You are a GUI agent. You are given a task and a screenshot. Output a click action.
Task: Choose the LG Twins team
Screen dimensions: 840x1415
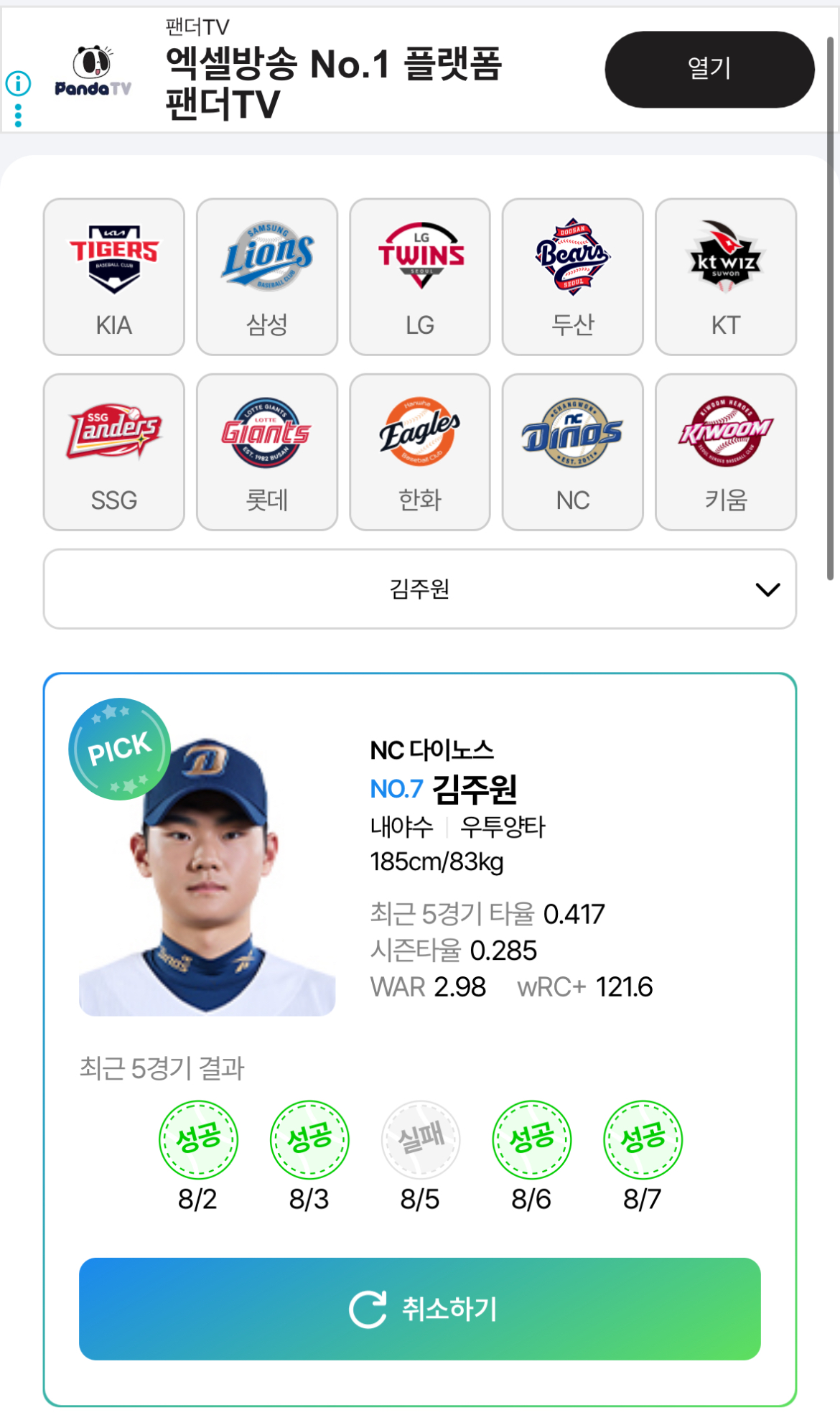pyautogui.click(x=420, y=277)
